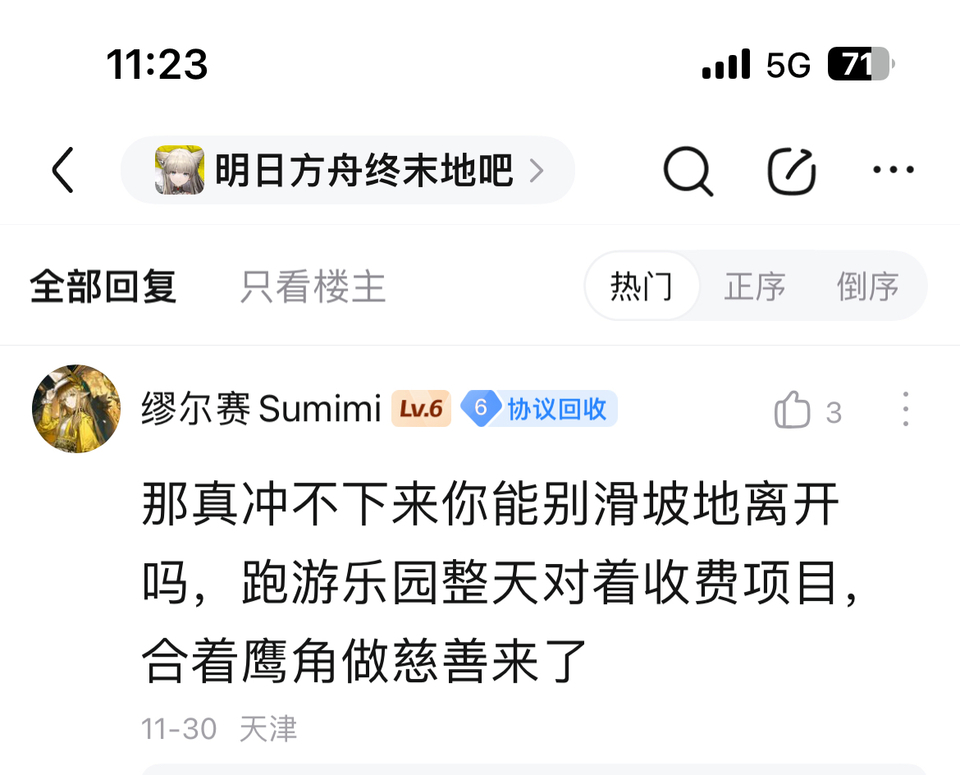This screenshot has height=775, width=960.
Task: Open search in the top bar
Action: coord(688,171)
